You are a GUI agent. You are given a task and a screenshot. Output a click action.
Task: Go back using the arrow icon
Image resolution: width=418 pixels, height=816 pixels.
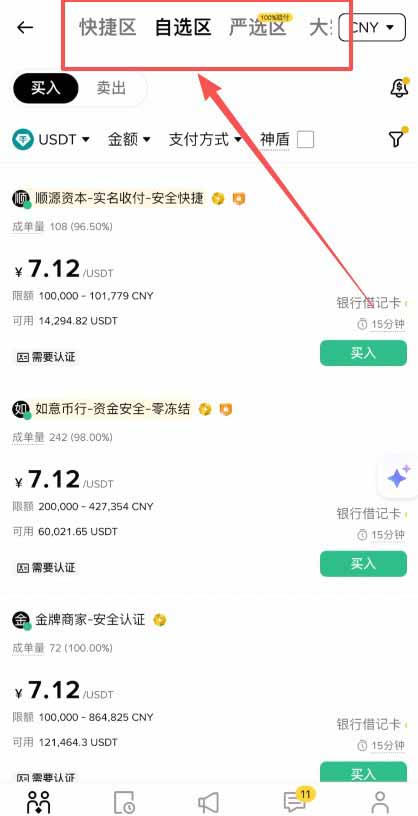click(24, 28)
